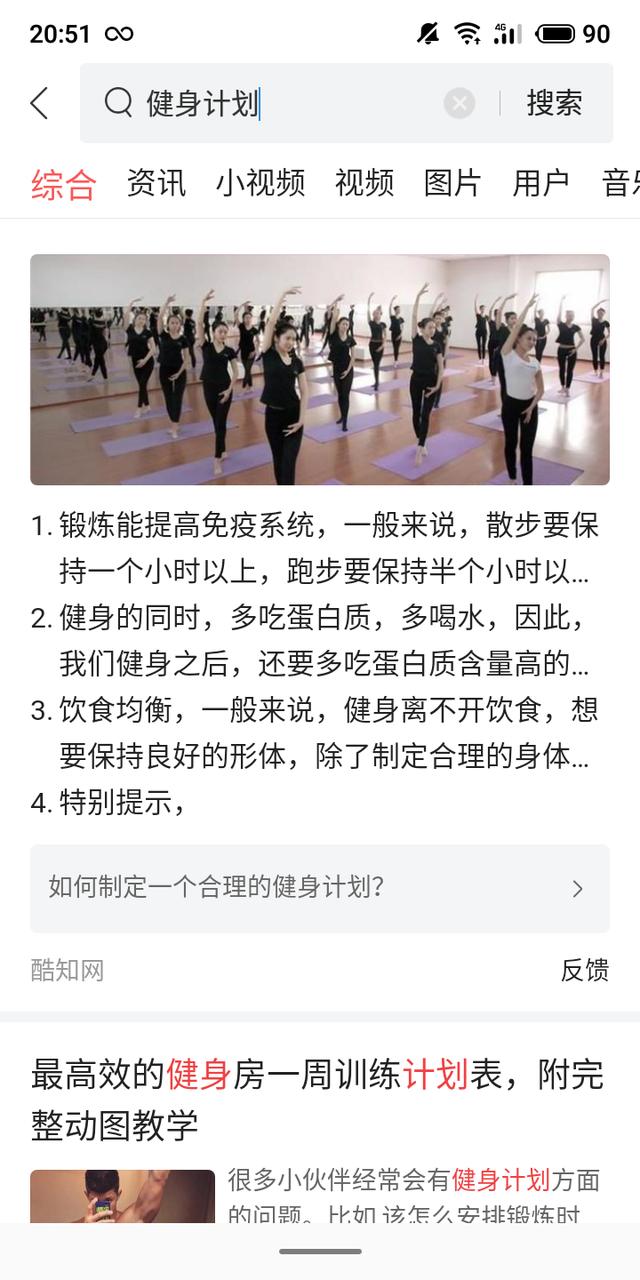The height and width of the screenshot is (1280, 640).
Task: Select the 用户 tab
Action: [x=541, y=184]
